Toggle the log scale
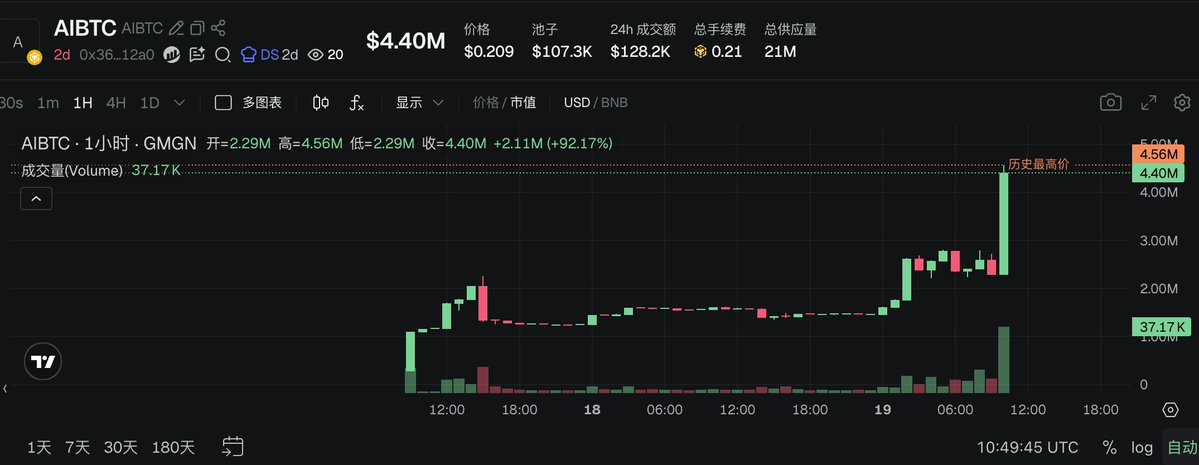 pyautogui.click(x=1142, y=447)
